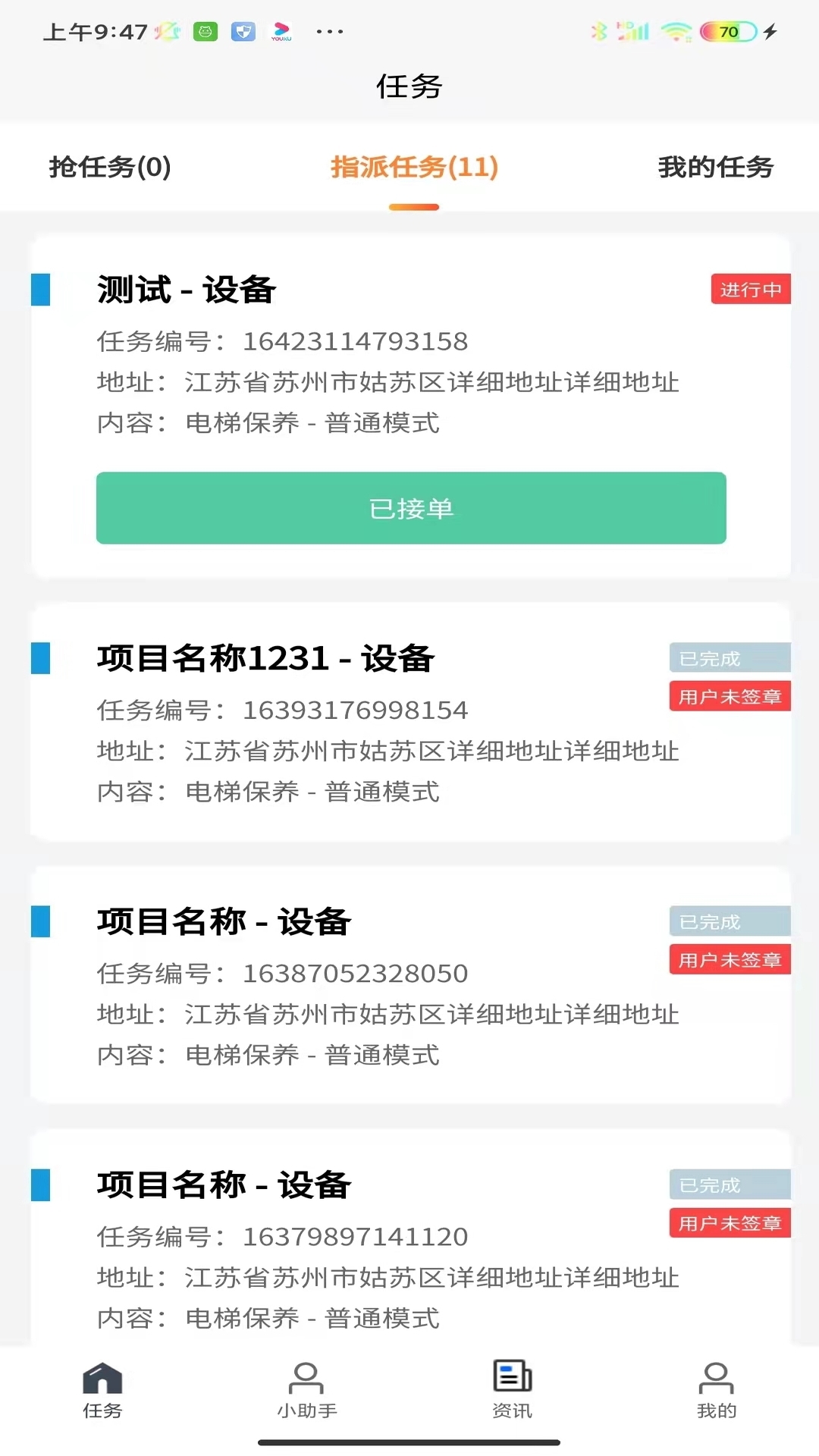Open the 项目名称1231 - 设备 task card

pos(410,722)
